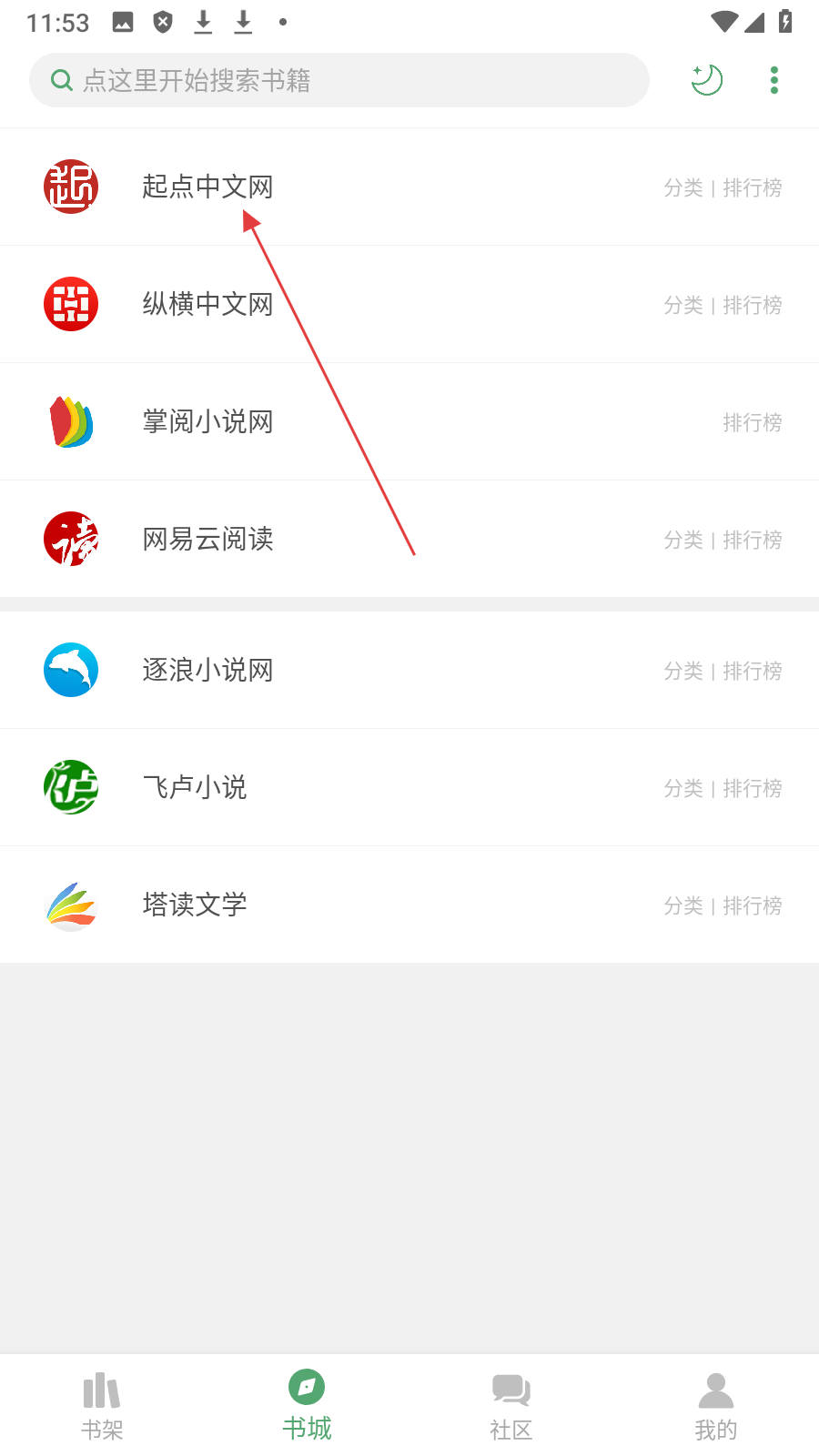Open 纵横中文网 book source
The height and width of the screenshot is (1456, 819).
(207, 305)
